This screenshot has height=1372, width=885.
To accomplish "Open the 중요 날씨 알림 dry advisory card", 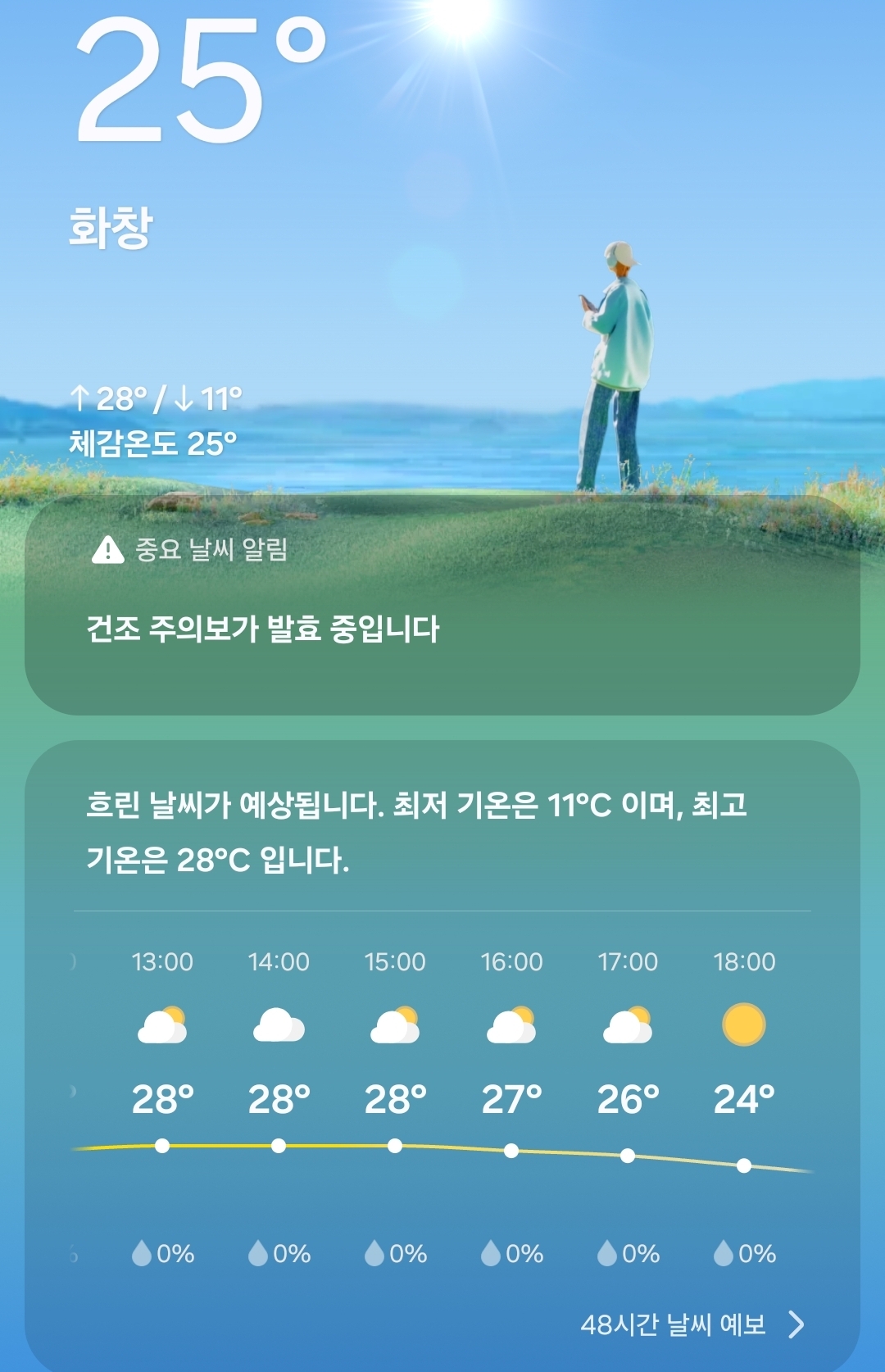I will pos(442,605).
